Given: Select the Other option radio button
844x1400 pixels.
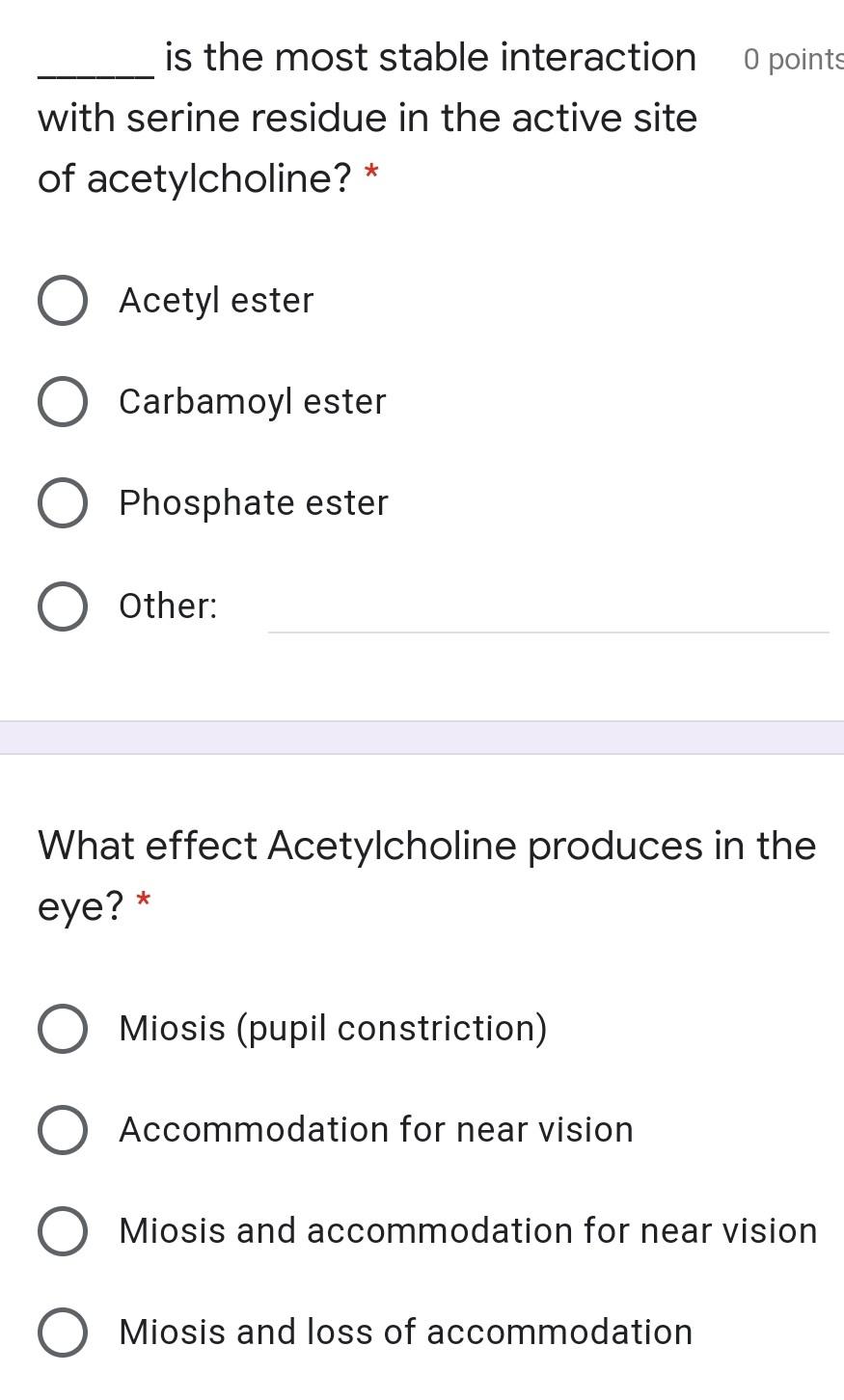Looking at the screenshot, I should pyautogui.click(x=63, y=606).
